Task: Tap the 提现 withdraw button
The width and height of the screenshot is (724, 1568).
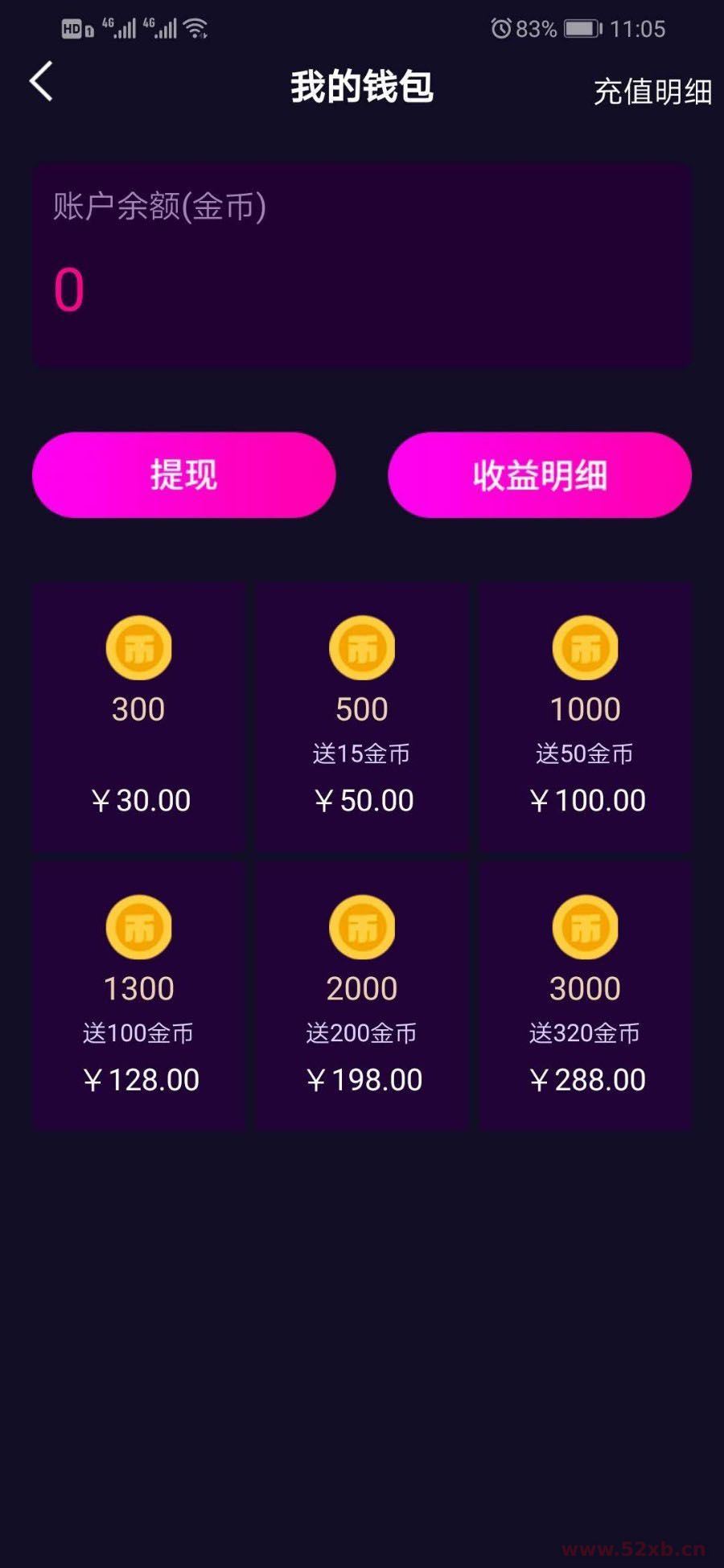Action: pyautogui.click(x=183, y=475)
